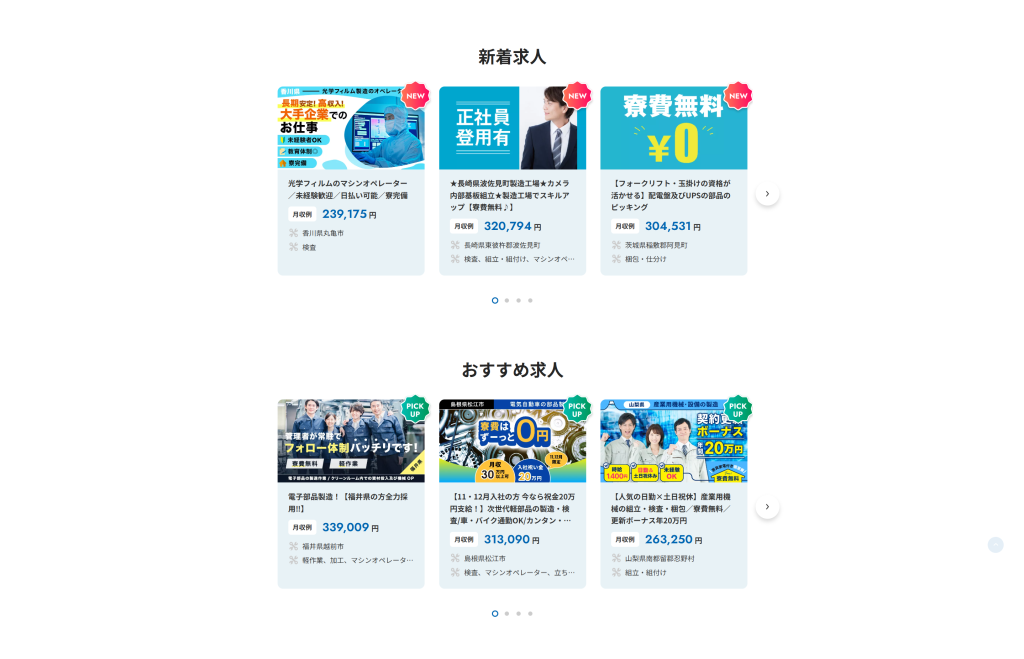This screenshot has width=1024, height=659.
Task: Jump to last page dot of おすすめ求人
Action: 530,613
